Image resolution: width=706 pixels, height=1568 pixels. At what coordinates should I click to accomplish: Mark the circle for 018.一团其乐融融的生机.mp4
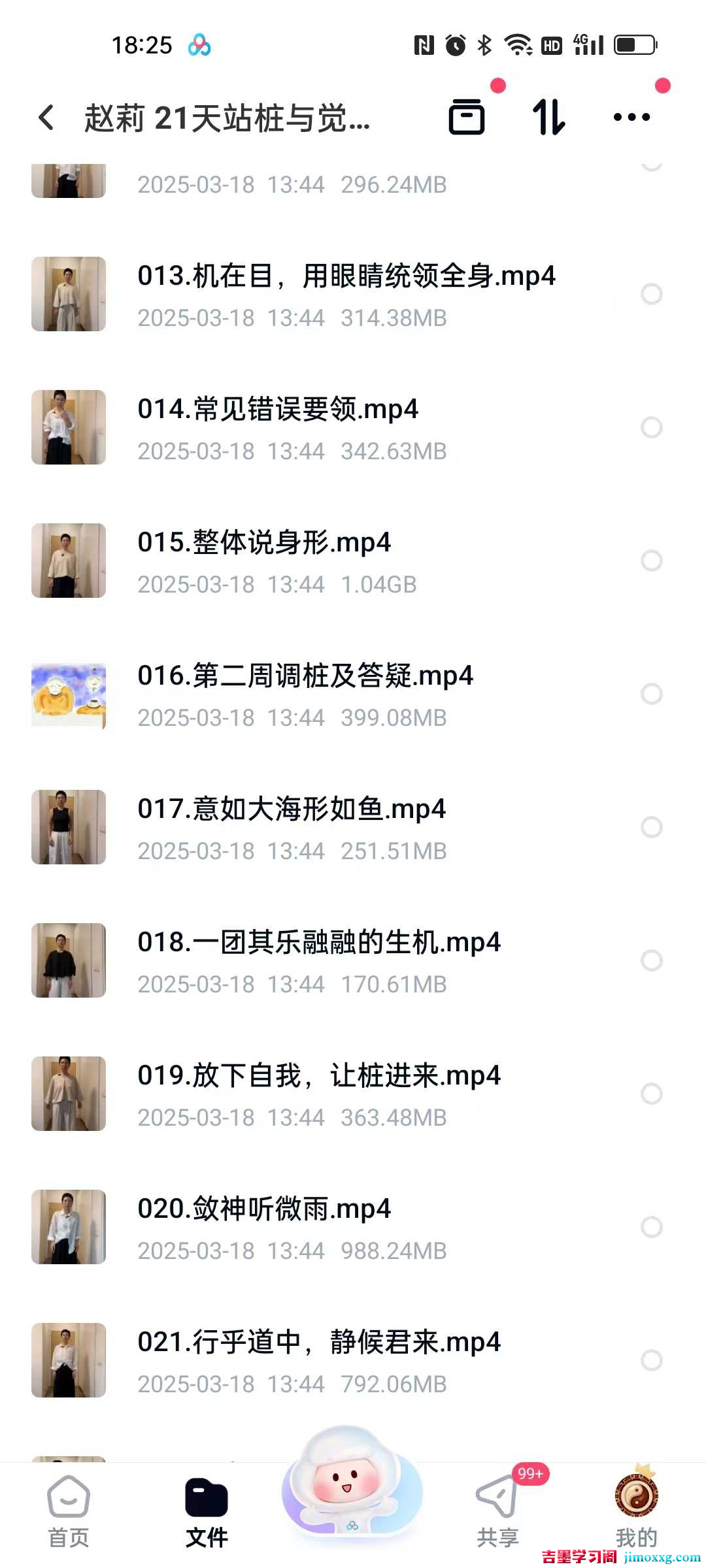pos(652,960)
